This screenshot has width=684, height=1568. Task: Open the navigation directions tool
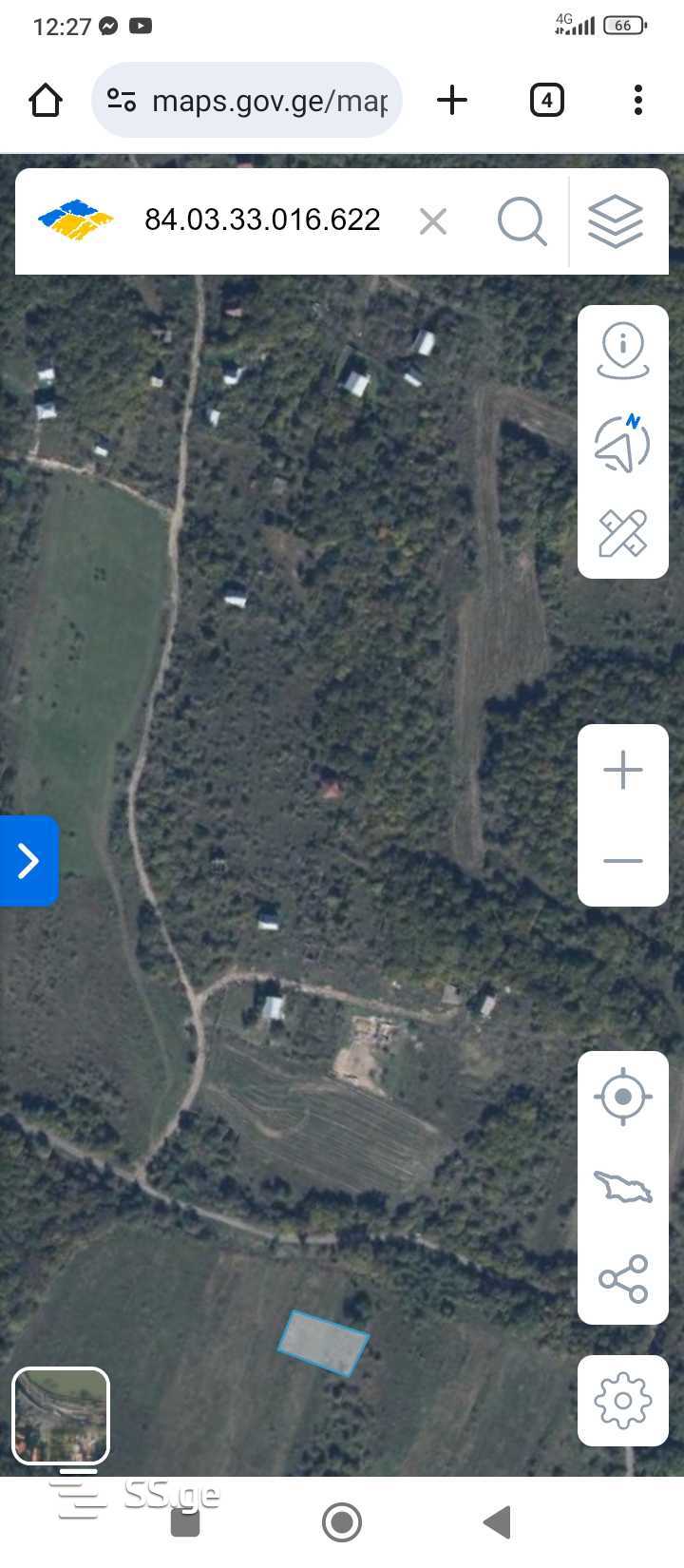coord(623,442)
